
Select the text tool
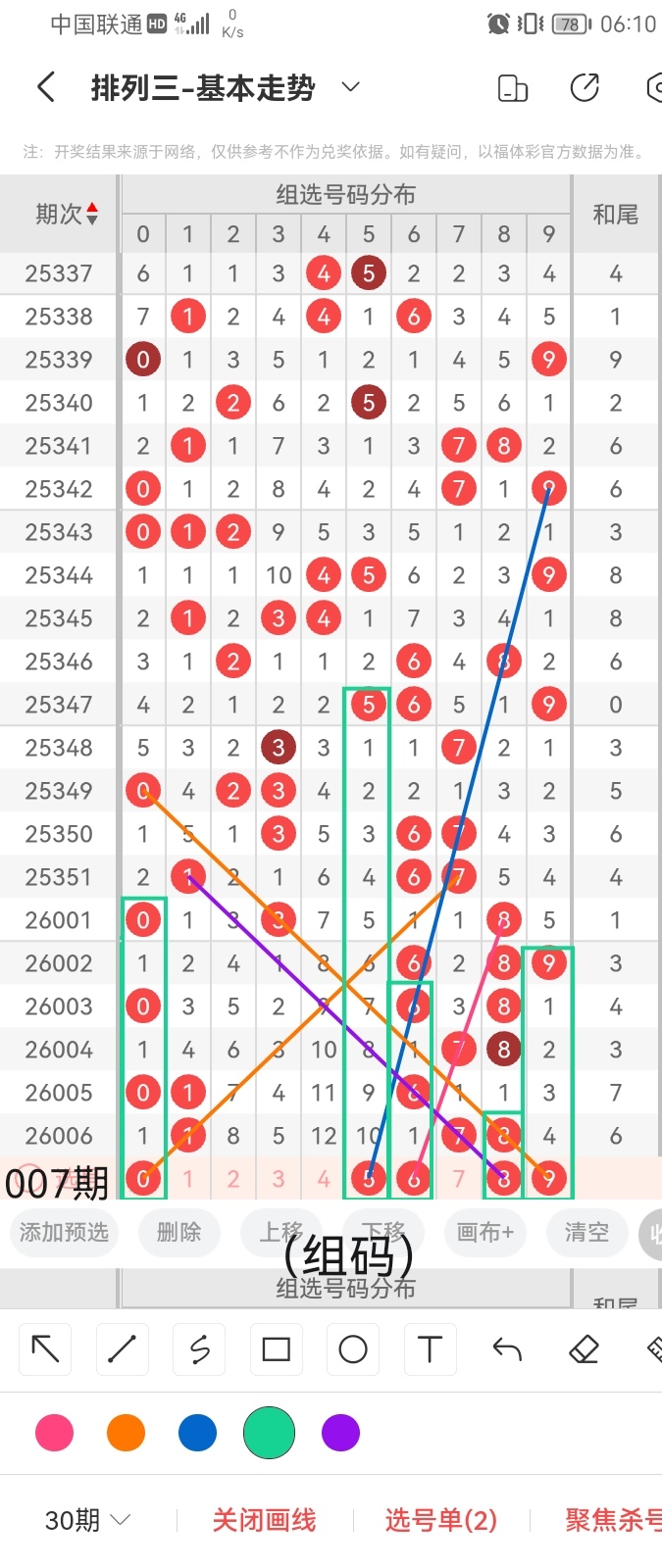point(430,1349)
